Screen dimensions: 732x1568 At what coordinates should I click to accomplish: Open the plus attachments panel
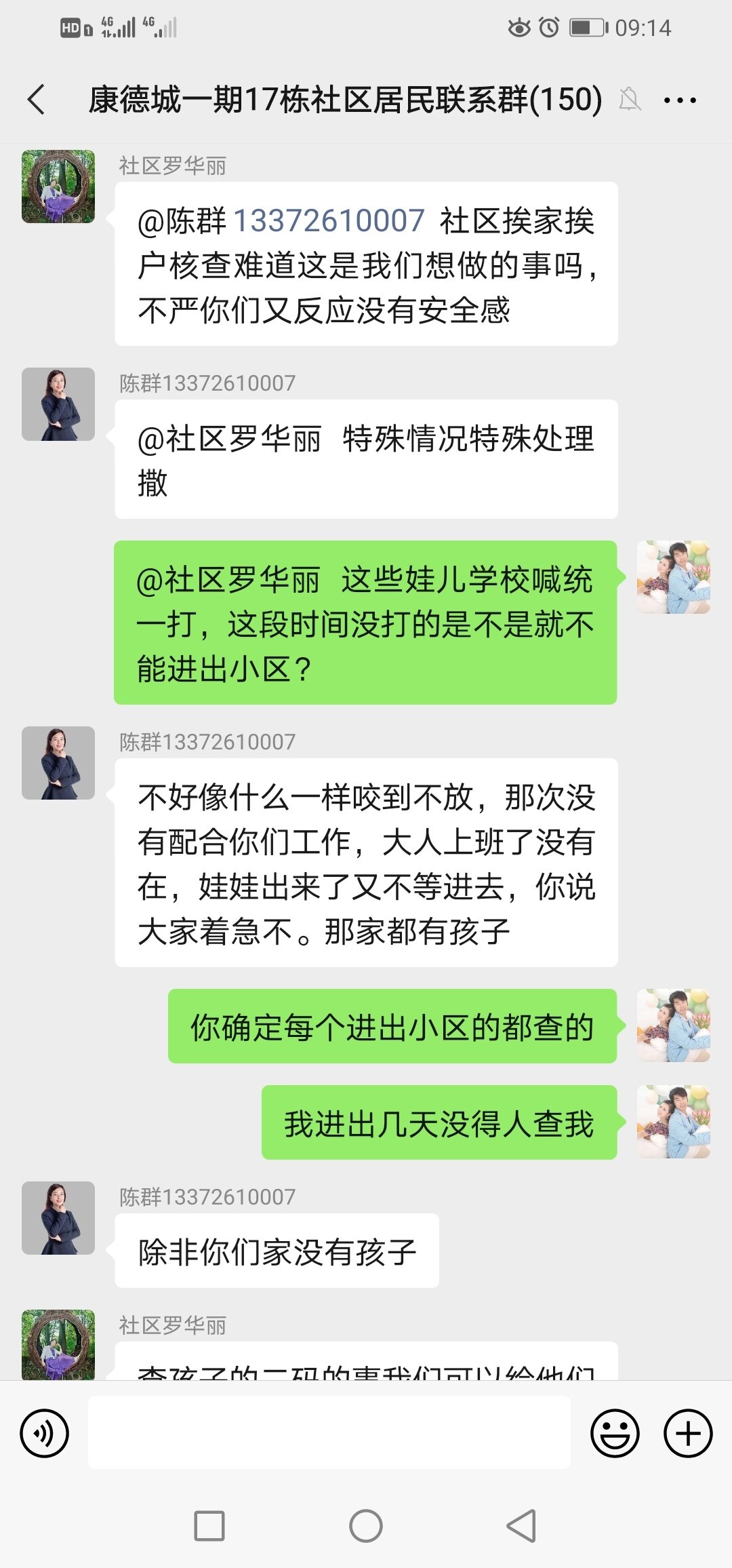click(x=687, y=1433)
